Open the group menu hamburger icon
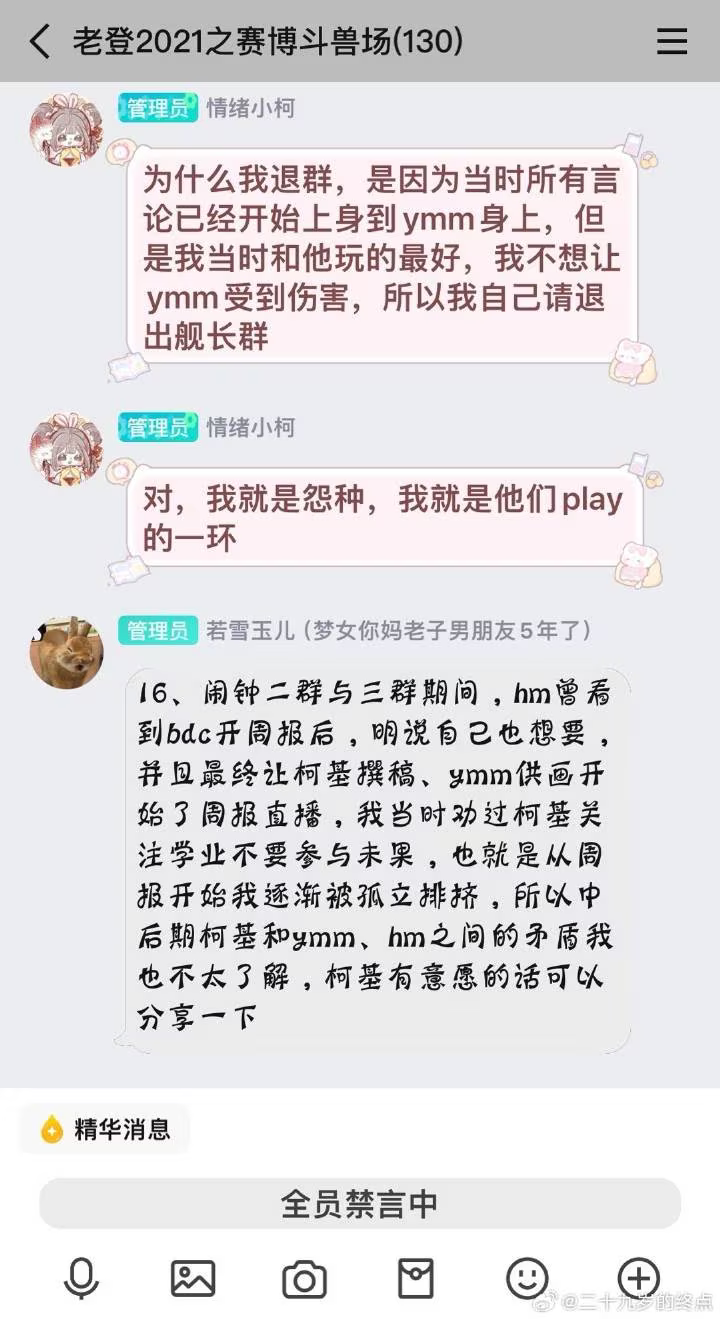Screen dimensions: 720x1319 pyautogui.click(x=671, y=42)
